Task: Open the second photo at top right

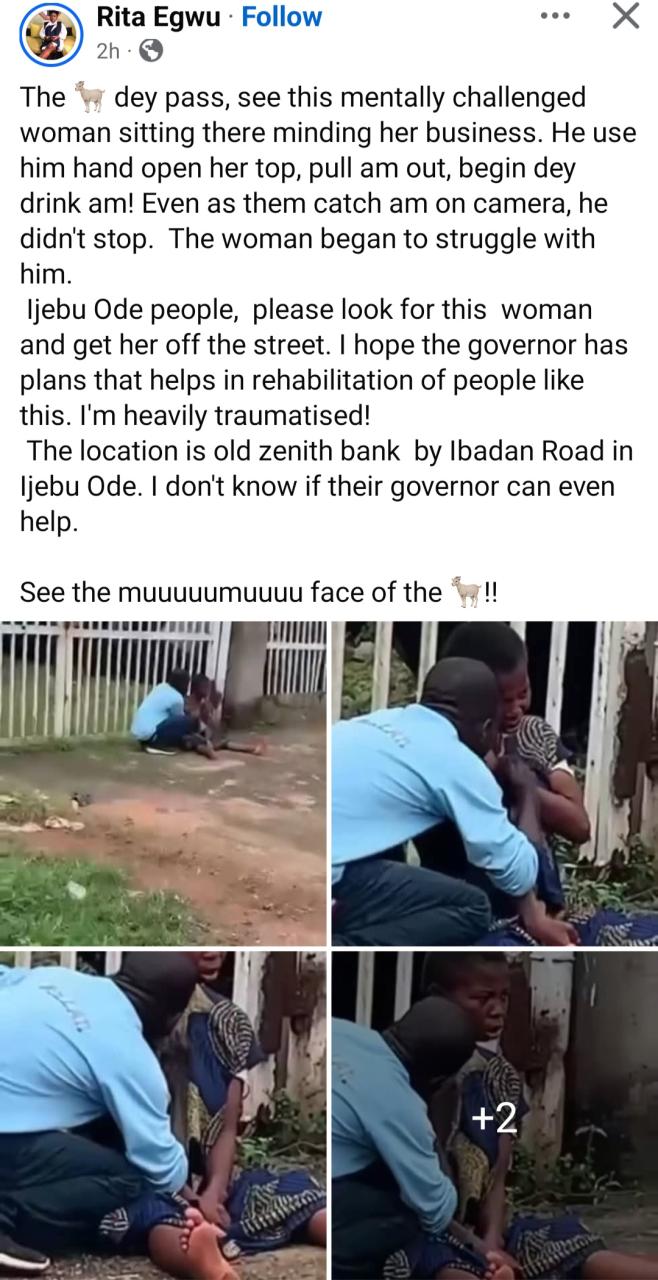Action: [x=494, y=783]
